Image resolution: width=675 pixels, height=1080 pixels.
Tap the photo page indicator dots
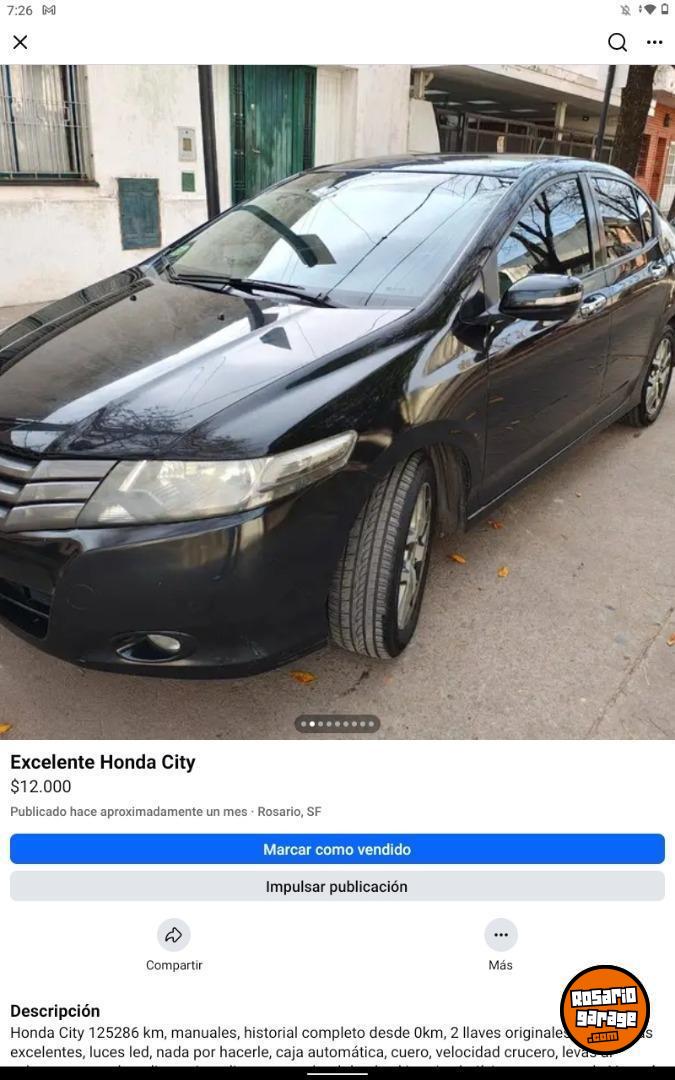[337, 724]
